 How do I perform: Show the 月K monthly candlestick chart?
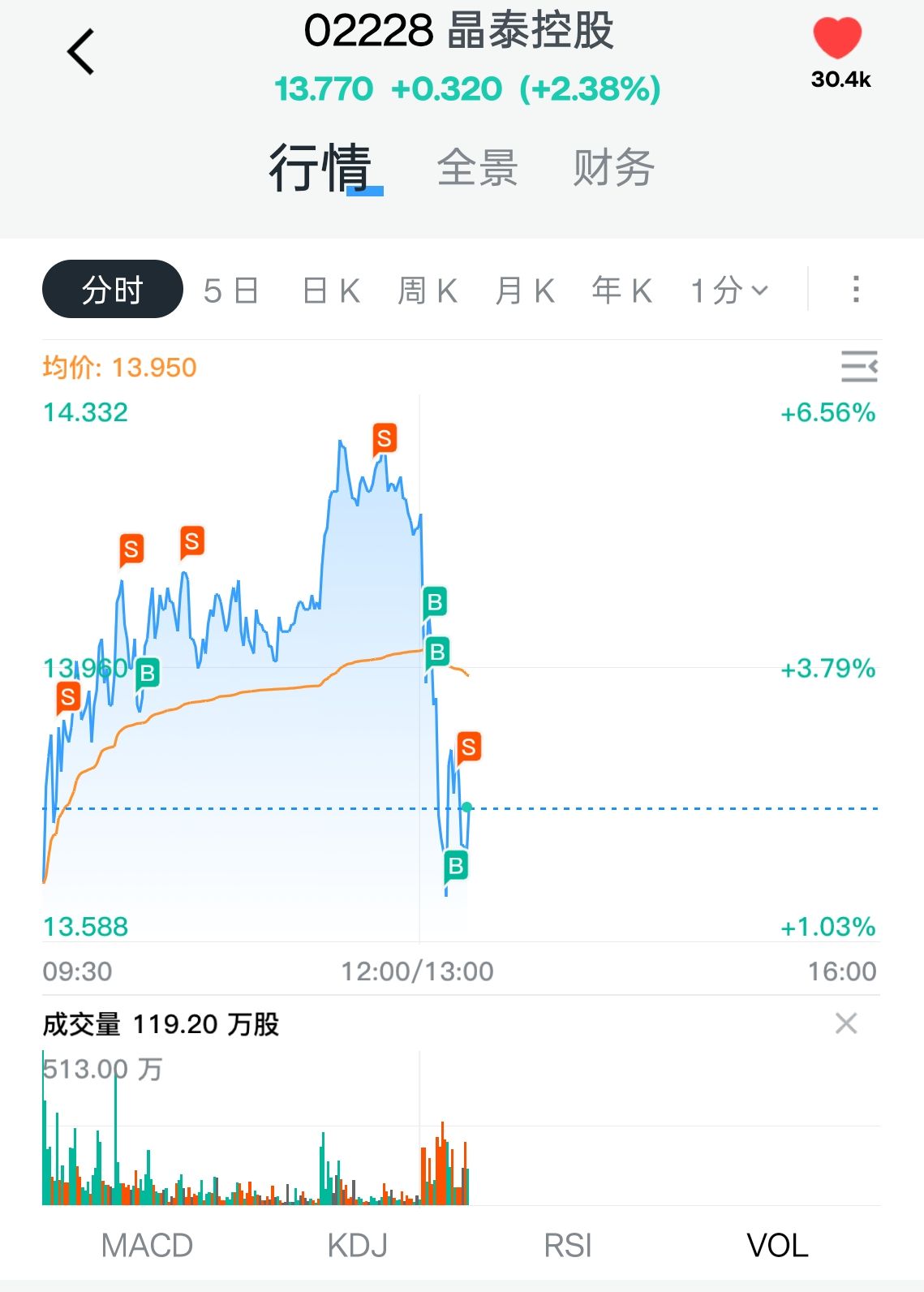525,291
